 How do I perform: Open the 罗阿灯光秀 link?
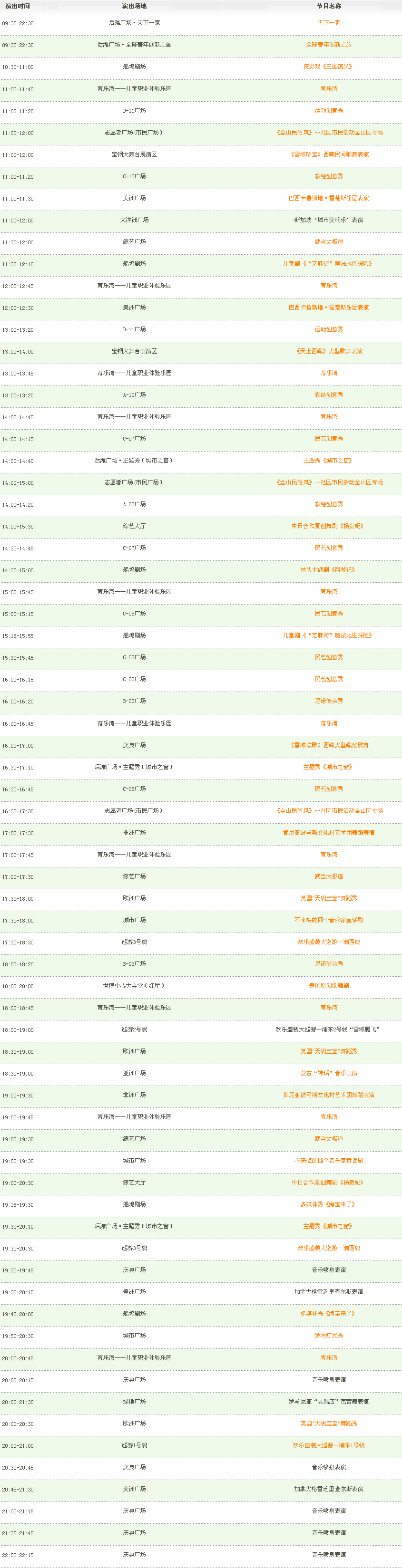pos(328,1336)
